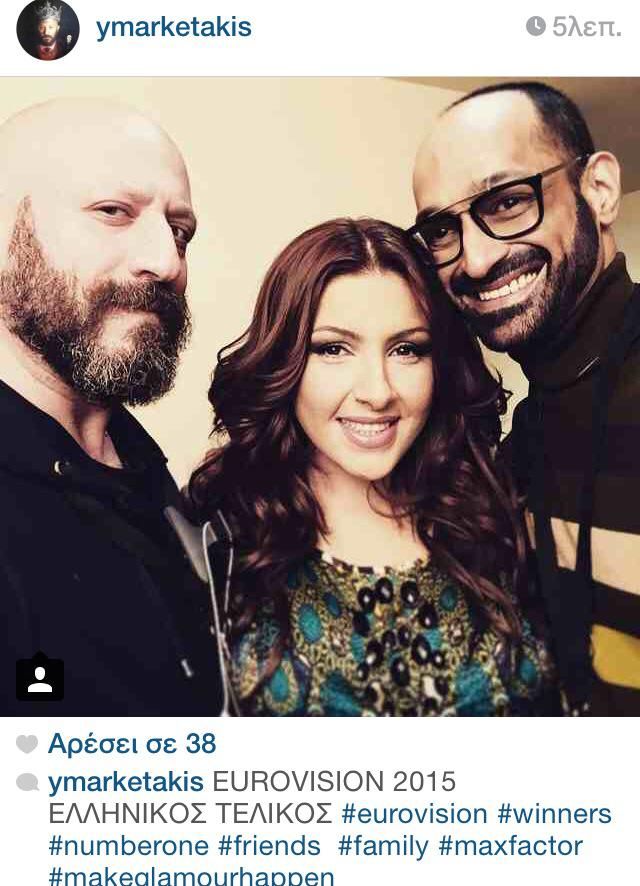Open the #winners hashtag
640x886 pixels.
553,814
